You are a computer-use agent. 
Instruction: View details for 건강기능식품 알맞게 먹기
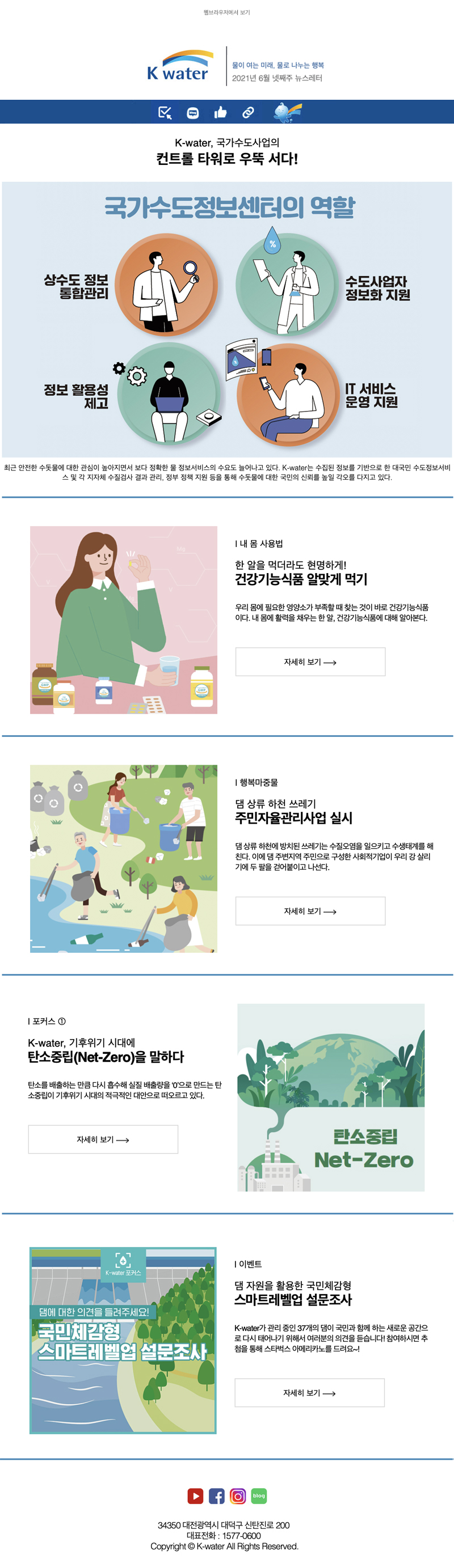[310, 662]
